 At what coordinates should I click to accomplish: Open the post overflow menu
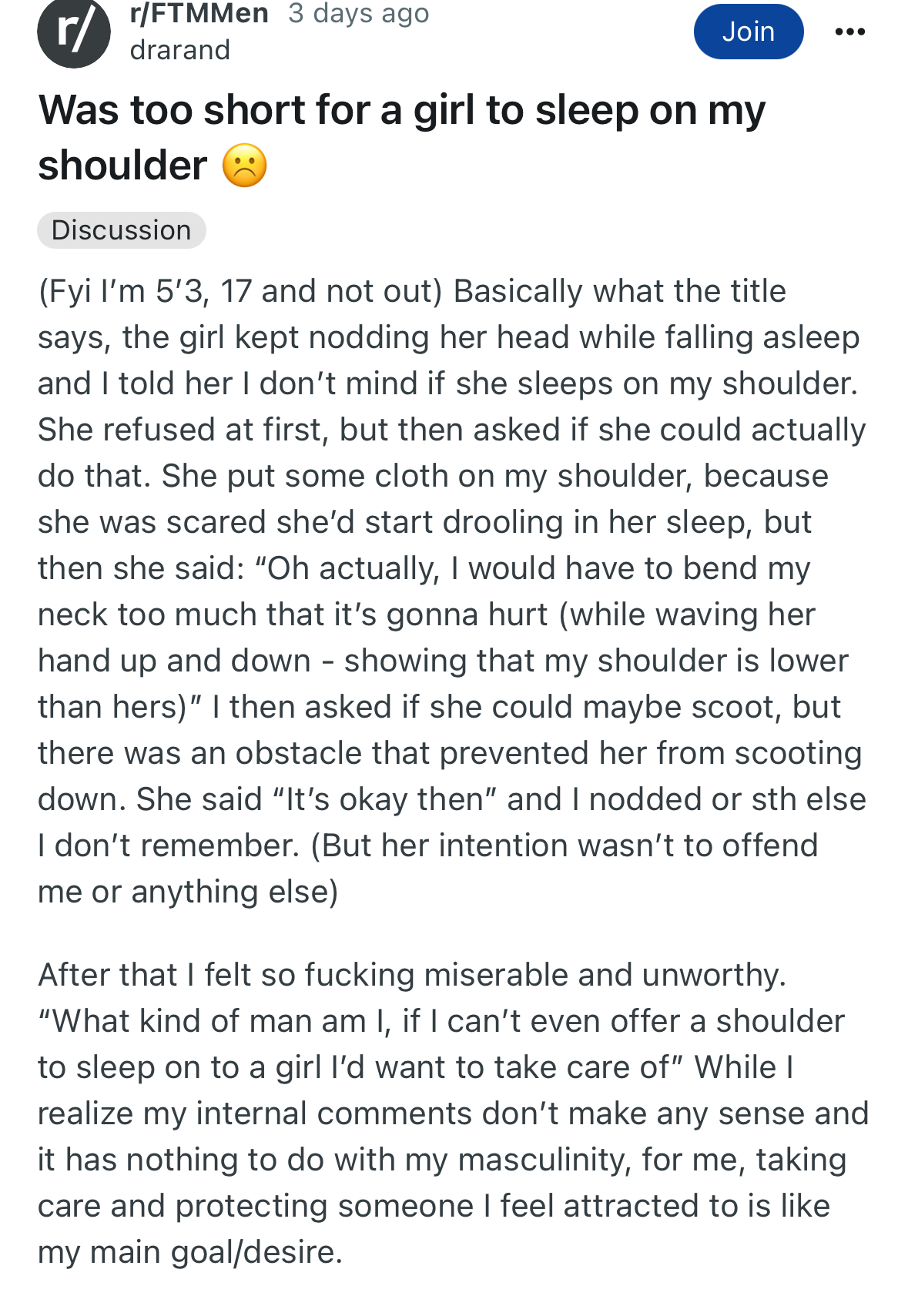pyautogui.click(x=849, y=32)
